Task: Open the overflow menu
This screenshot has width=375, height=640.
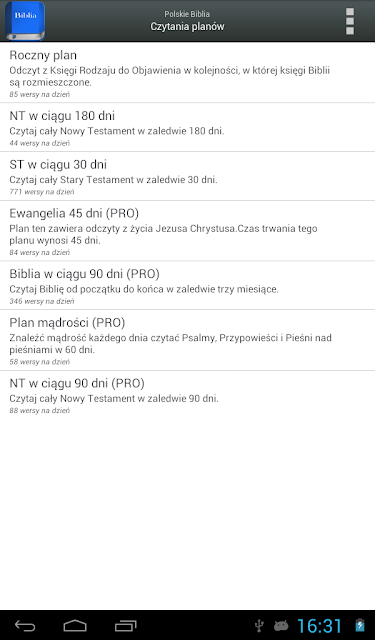Action: pos(350,21)
